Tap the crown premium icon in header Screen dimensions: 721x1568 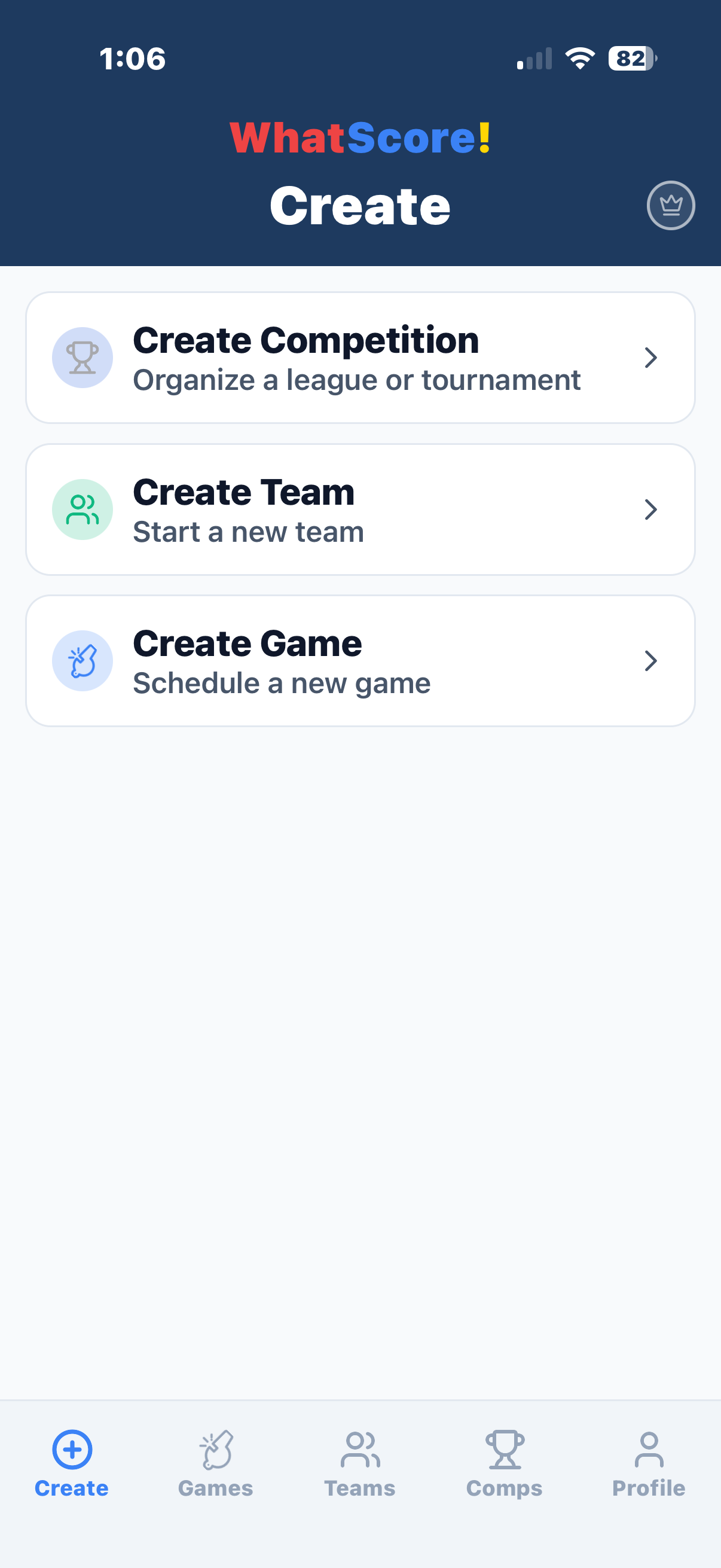point(671,206)
